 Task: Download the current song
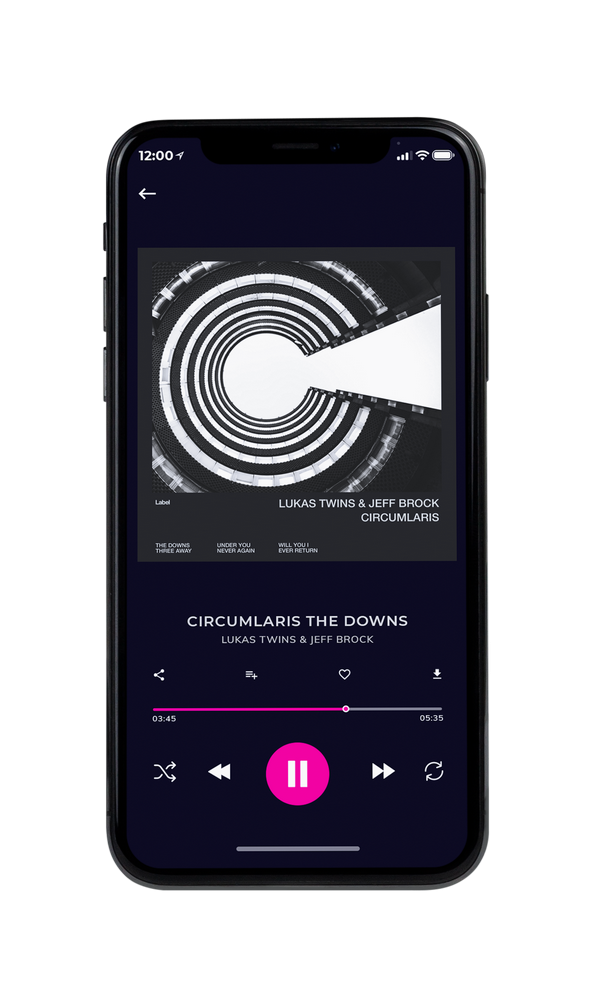coord(437,674)
